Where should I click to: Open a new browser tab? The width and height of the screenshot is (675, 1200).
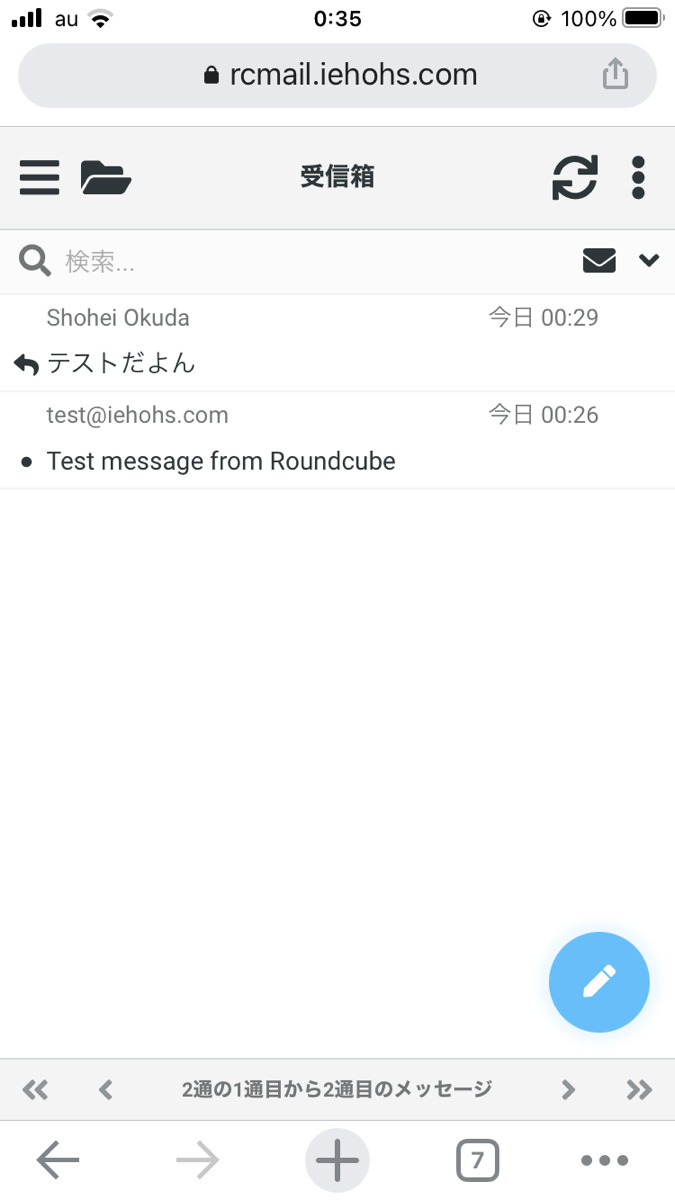pyautogui.click(x=337, y=1161)
